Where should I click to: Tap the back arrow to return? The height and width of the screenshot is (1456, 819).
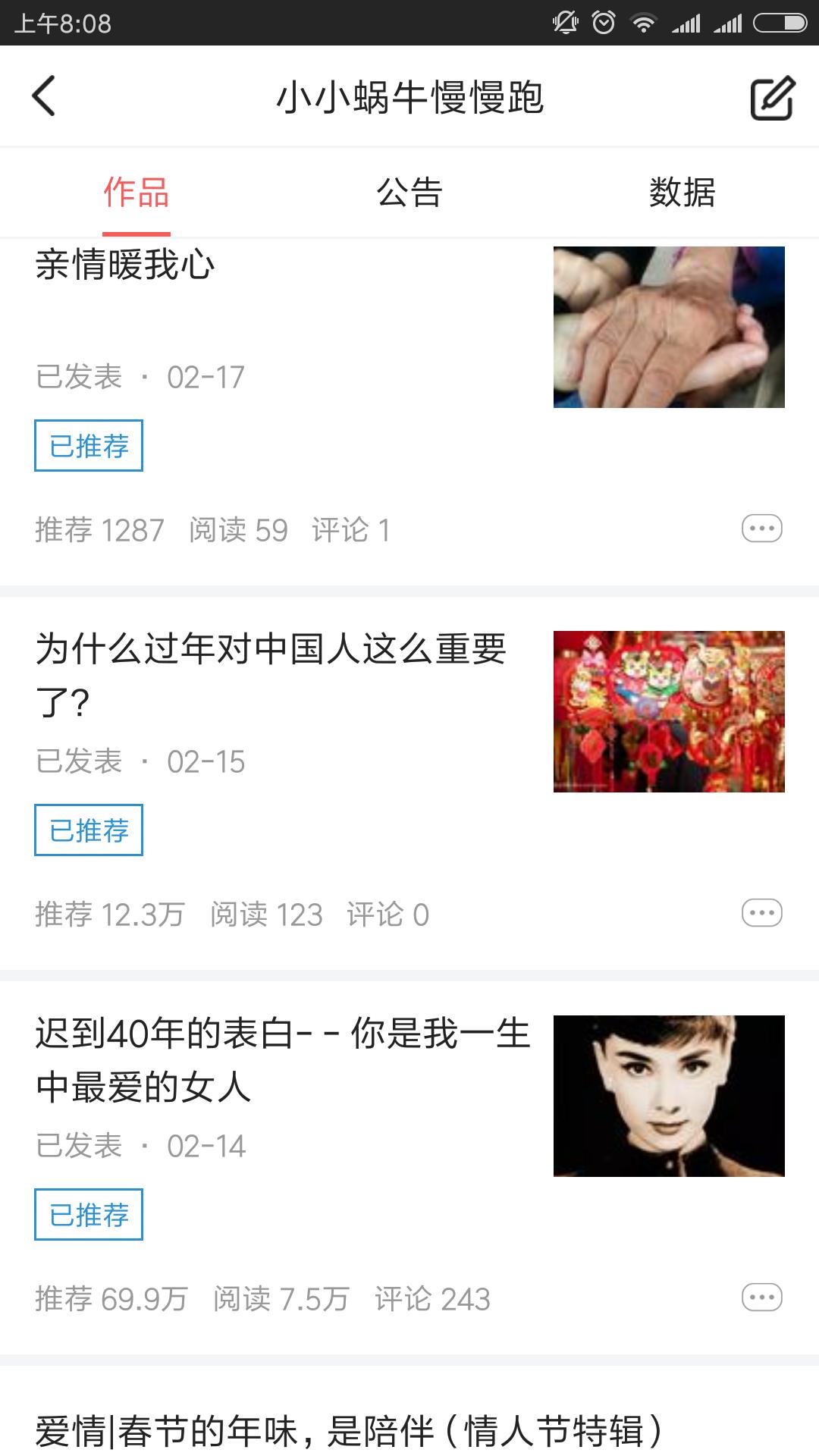coord(43,96)
